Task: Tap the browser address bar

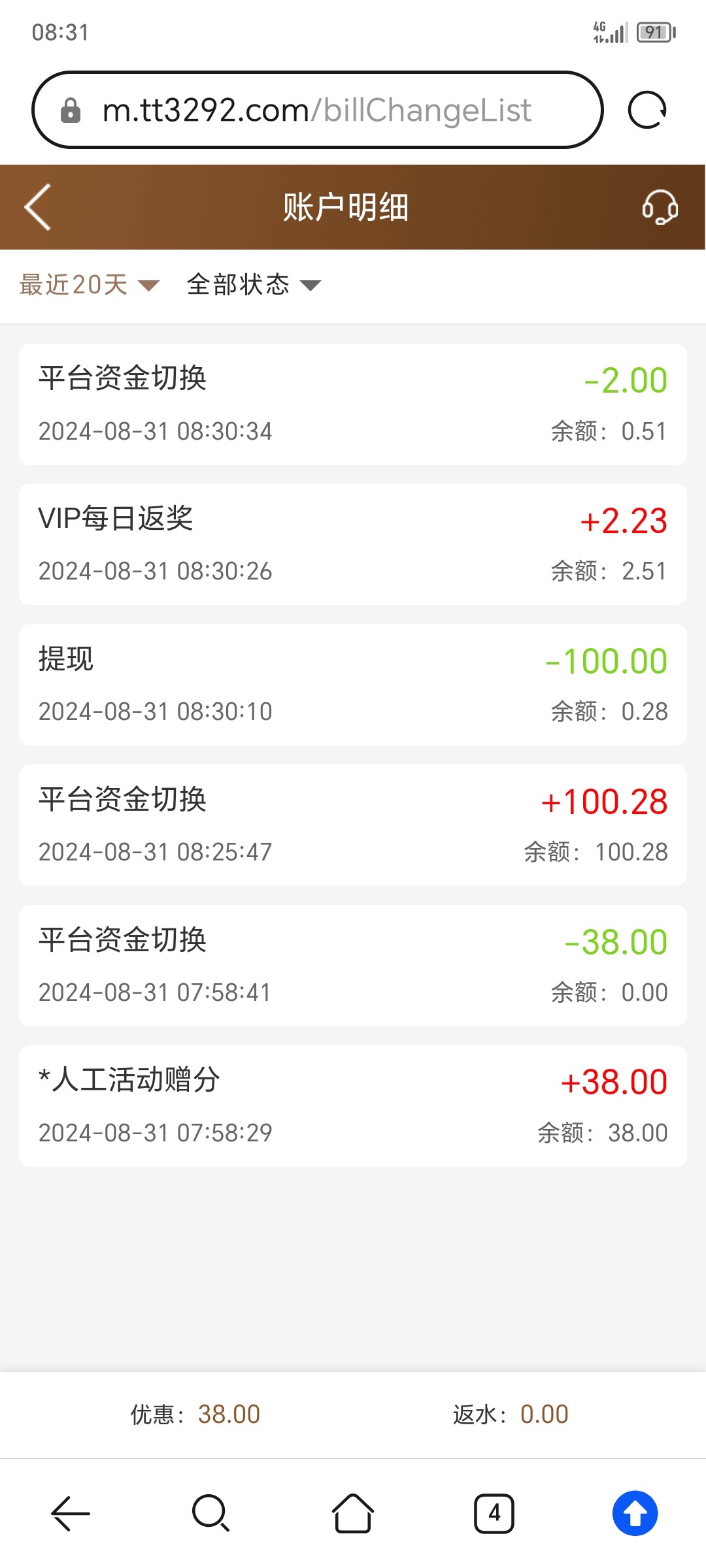Action: tap(317, 110)
